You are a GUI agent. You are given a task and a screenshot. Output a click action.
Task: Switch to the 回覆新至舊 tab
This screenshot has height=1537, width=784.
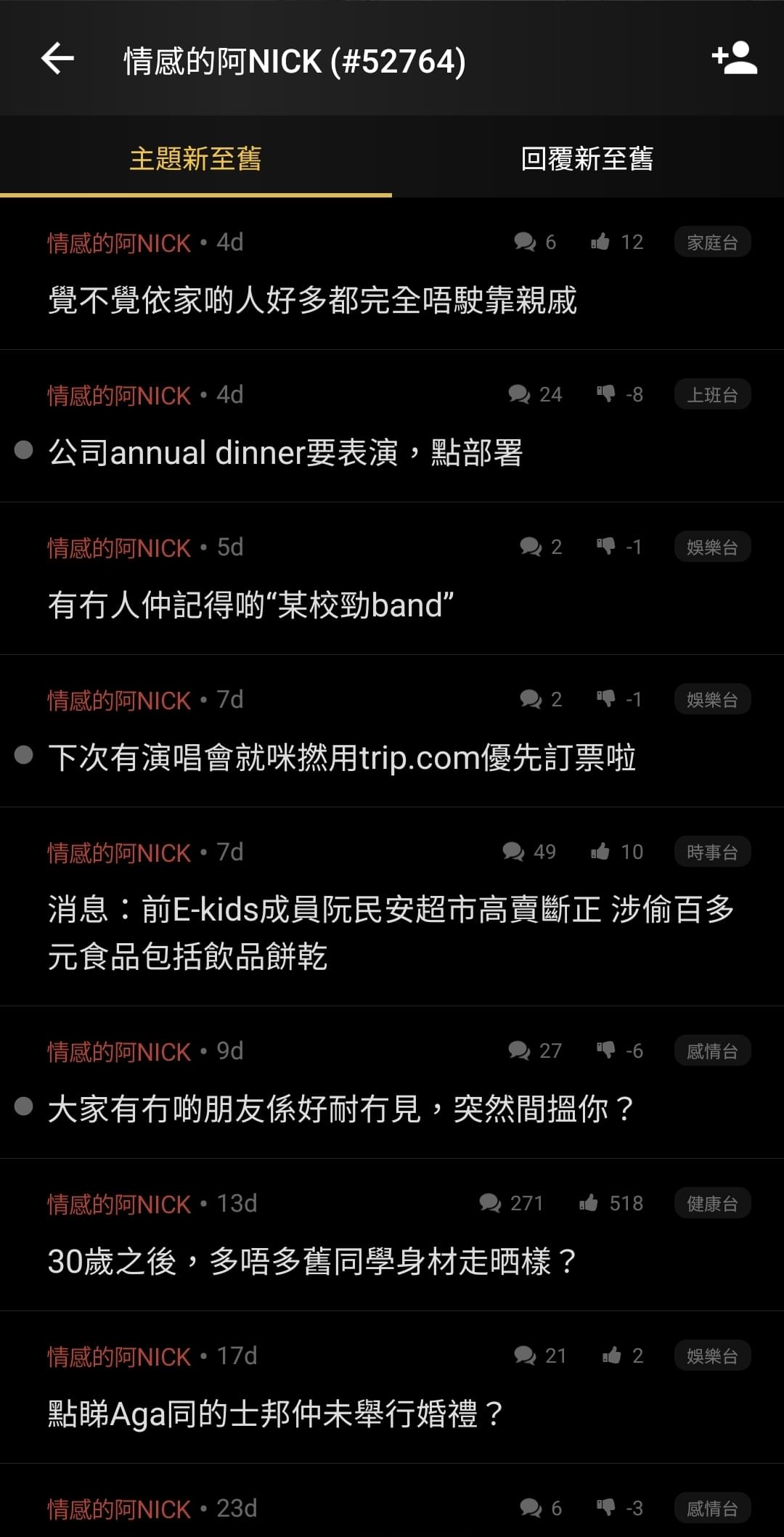click(587, 158)
